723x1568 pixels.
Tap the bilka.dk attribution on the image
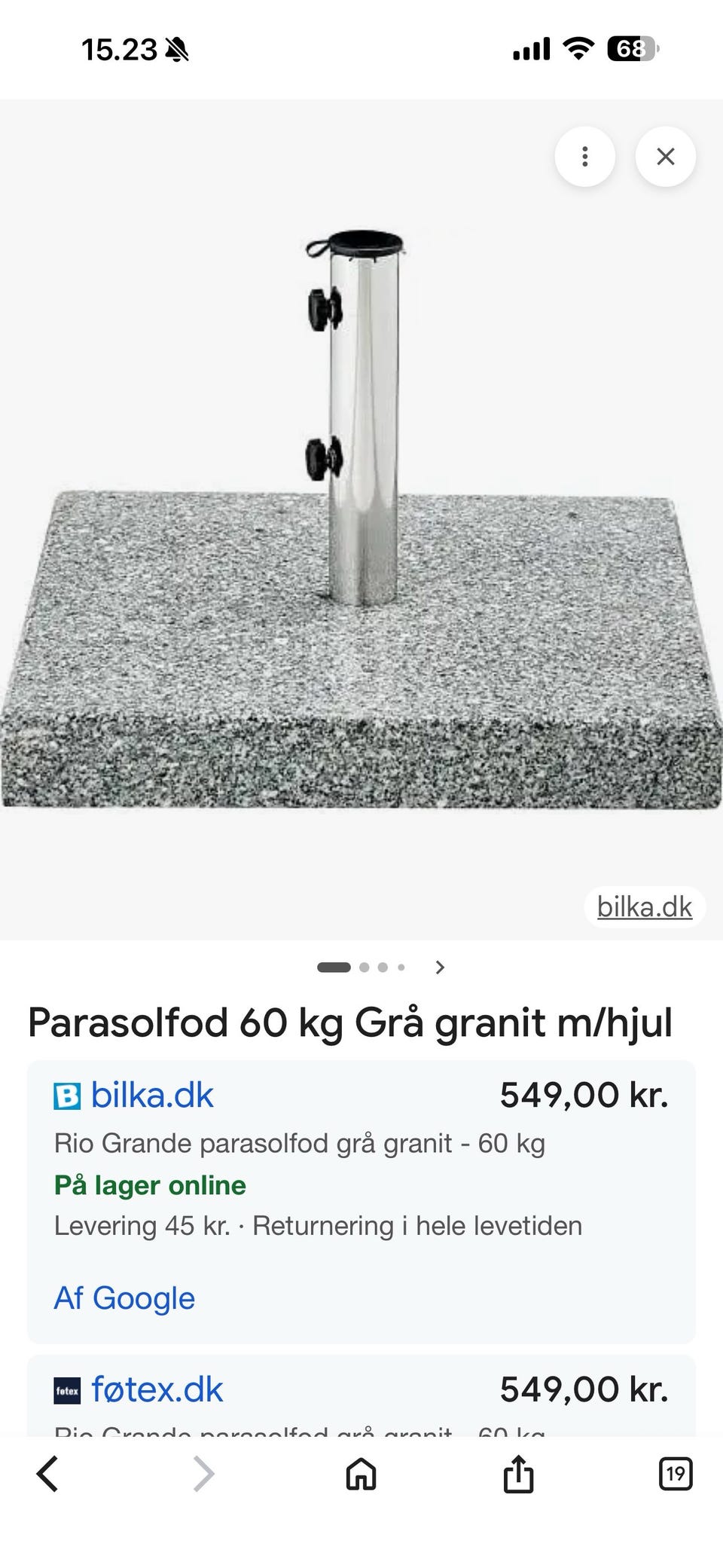click(644, 908)
